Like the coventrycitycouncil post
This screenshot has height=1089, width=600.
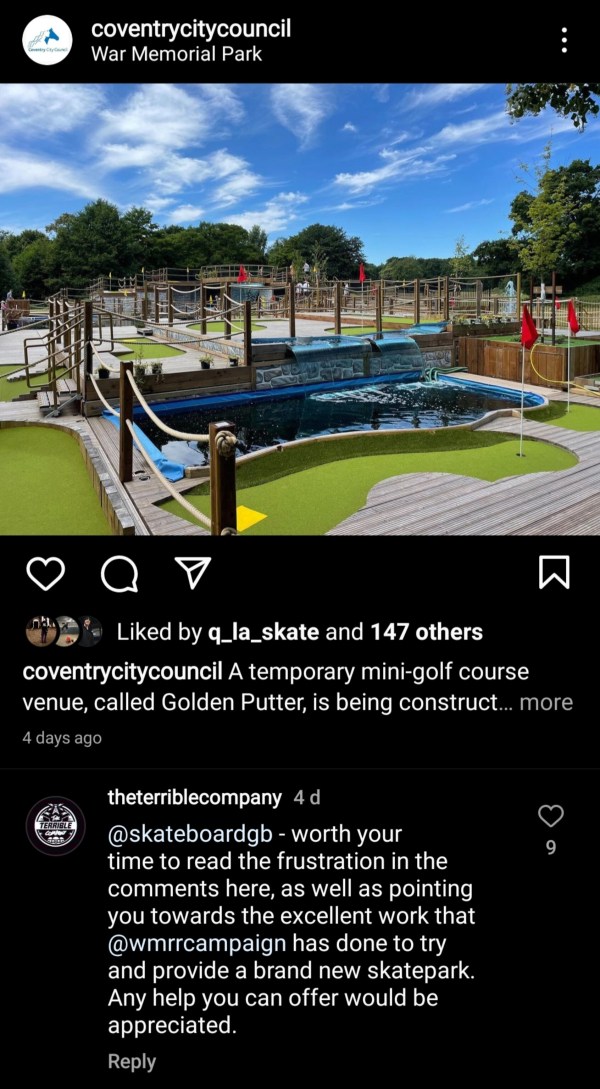click(x=45, y=572)
